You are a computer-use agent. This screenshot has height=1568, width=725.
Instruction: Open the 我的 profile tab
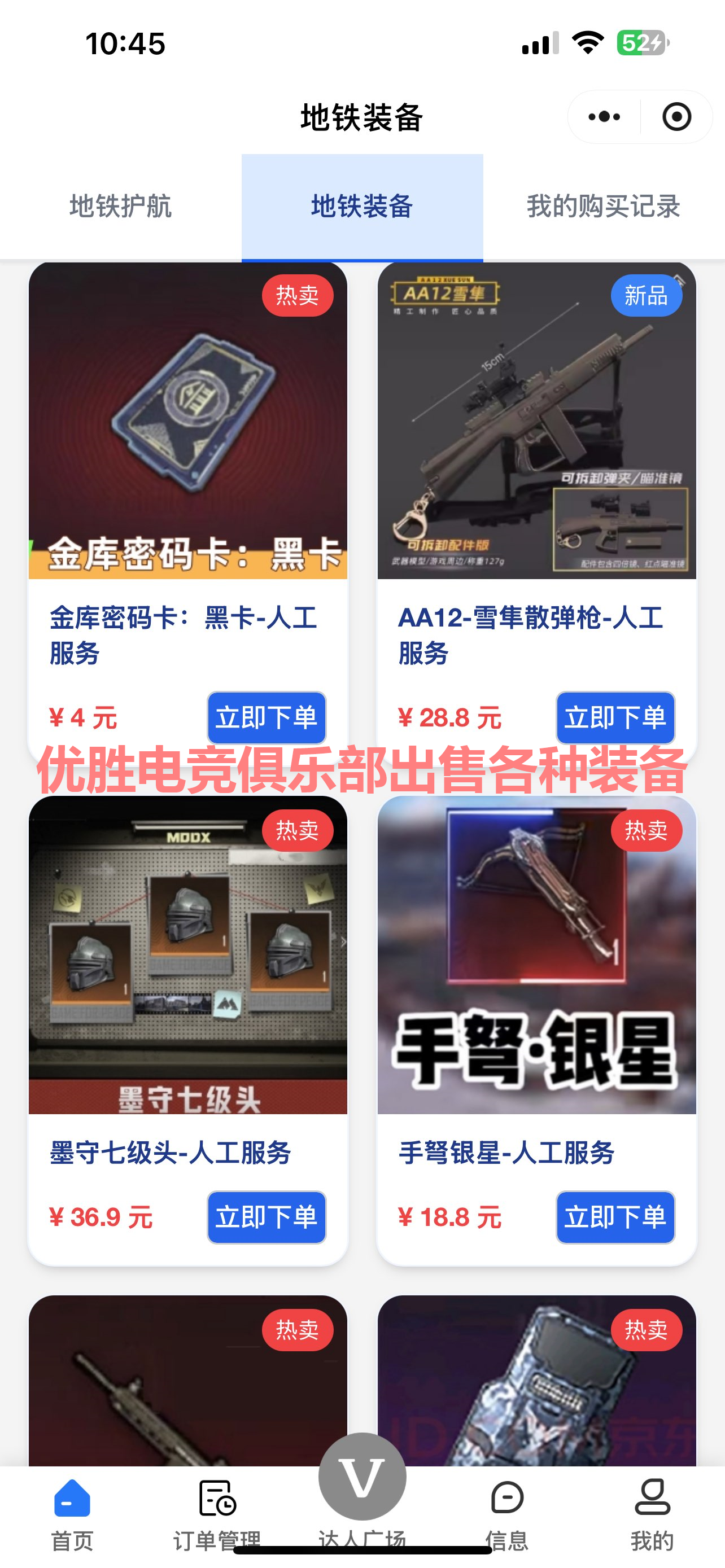point(652,1514)
